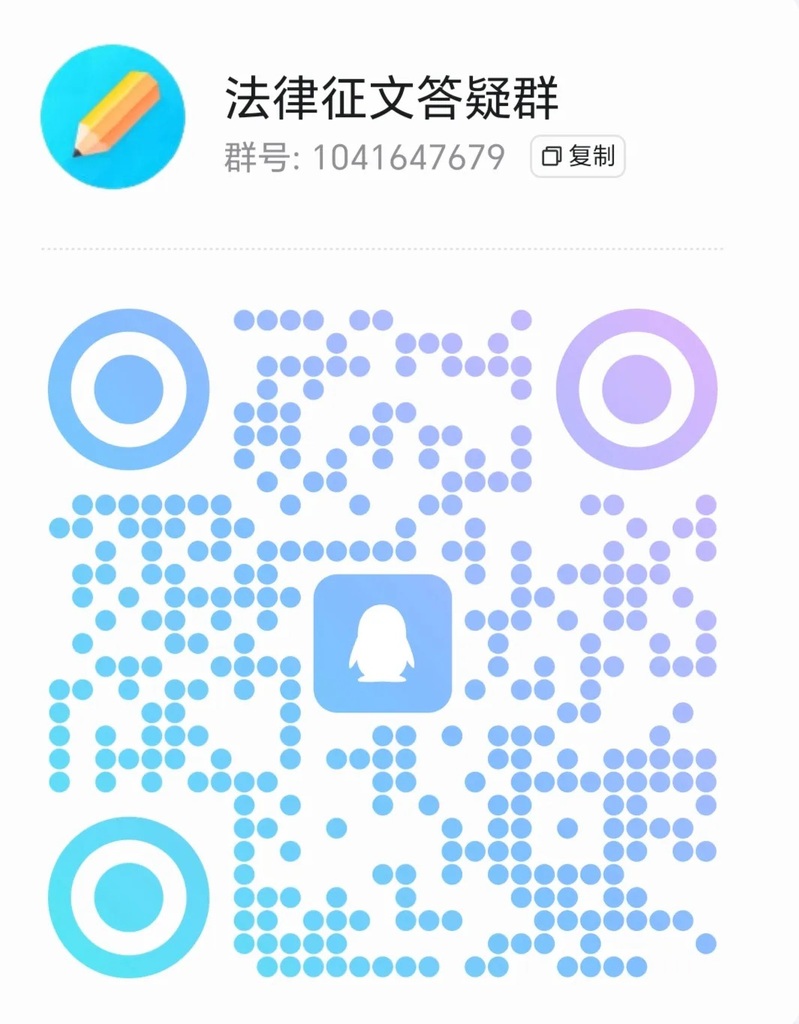Copy the group number 1041647679

[x=577, y=156]
